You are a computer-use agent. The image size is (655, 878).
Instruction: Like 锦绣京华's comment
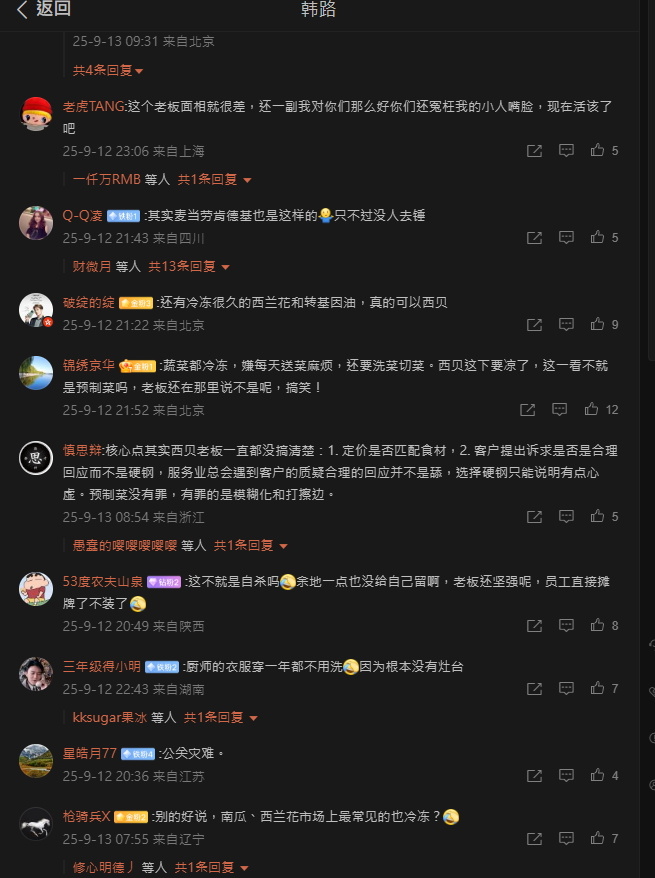(592, 410)
